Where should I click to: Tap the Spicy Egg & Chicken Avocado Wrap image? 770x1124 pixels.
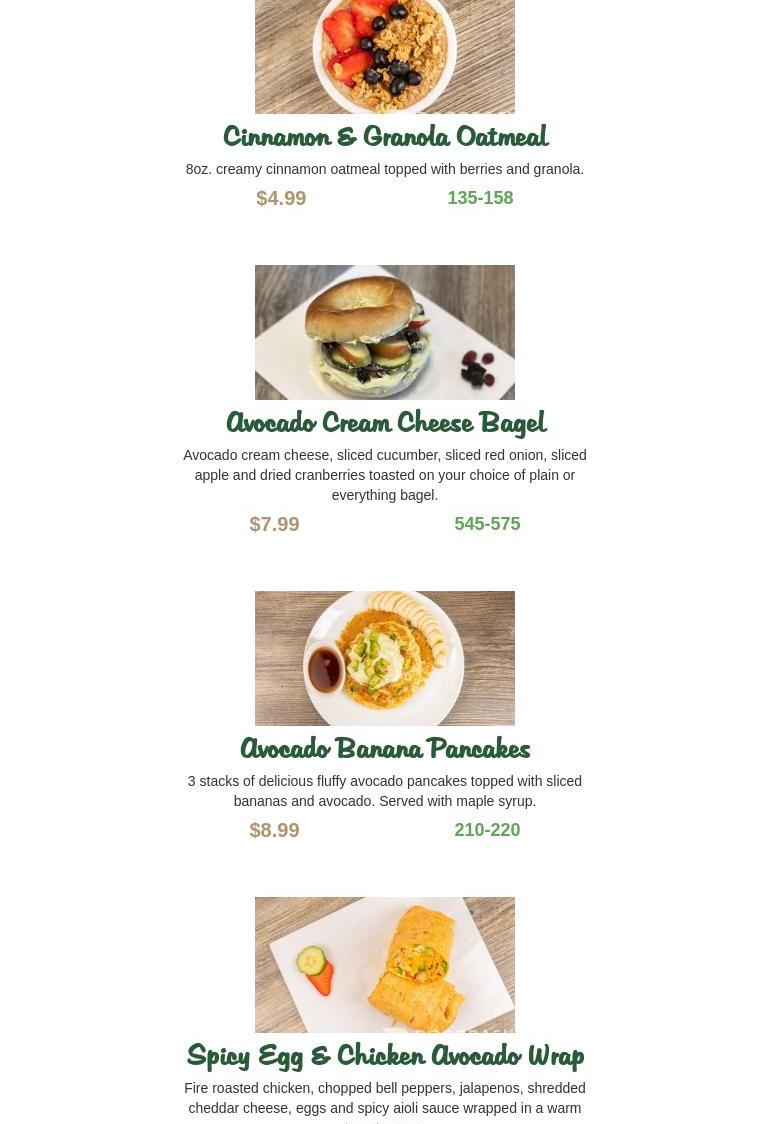385,964
